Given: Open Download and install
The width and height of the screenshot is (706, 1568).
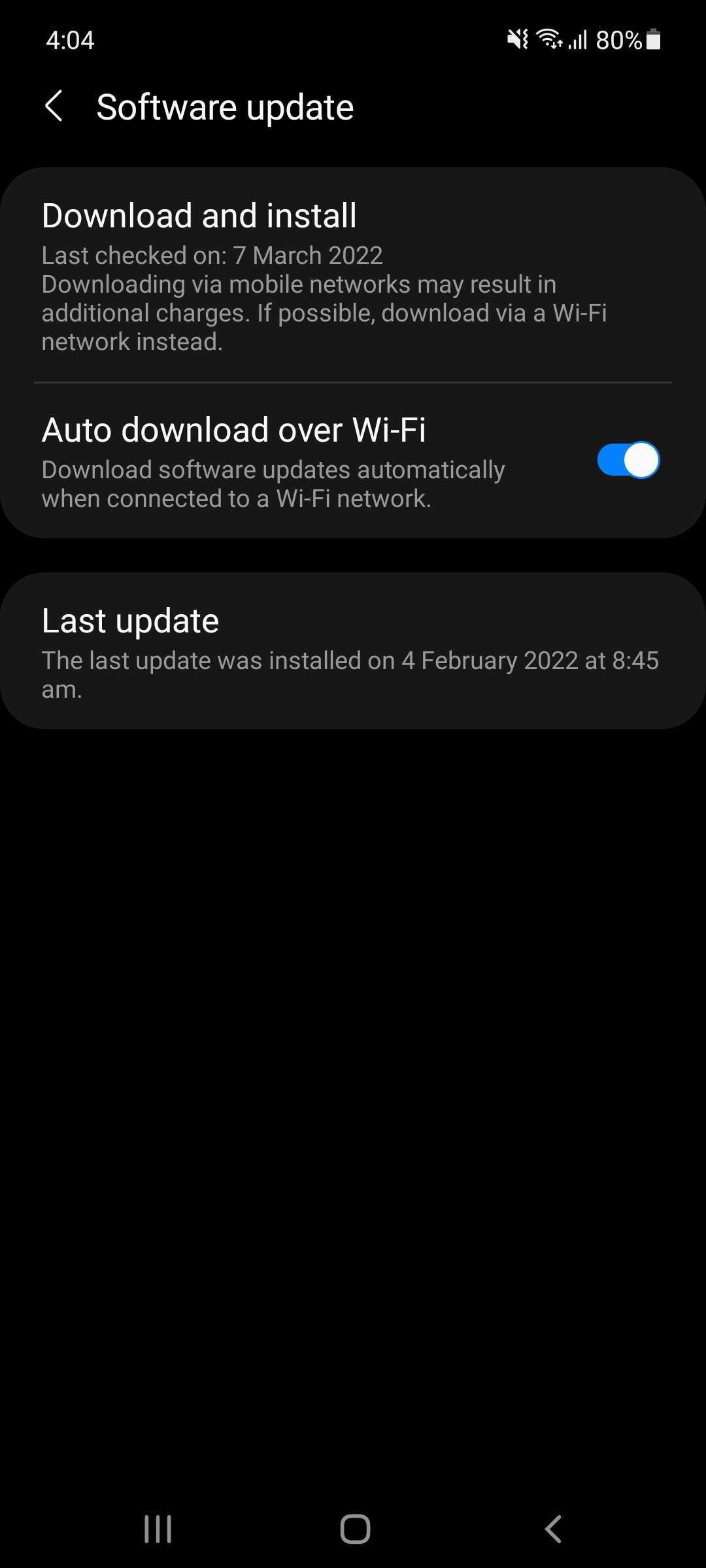Looking at the screenshot, I should [x=353, y=275].
